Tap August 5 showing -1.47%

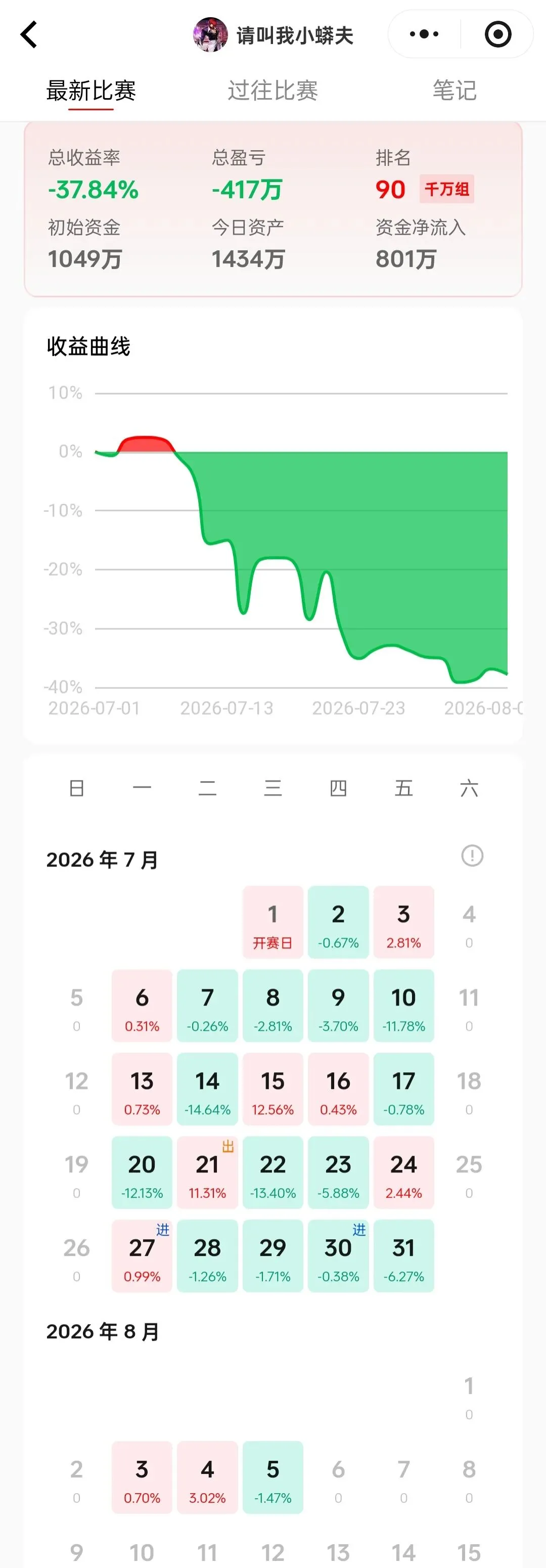[x=272, y=1477]
